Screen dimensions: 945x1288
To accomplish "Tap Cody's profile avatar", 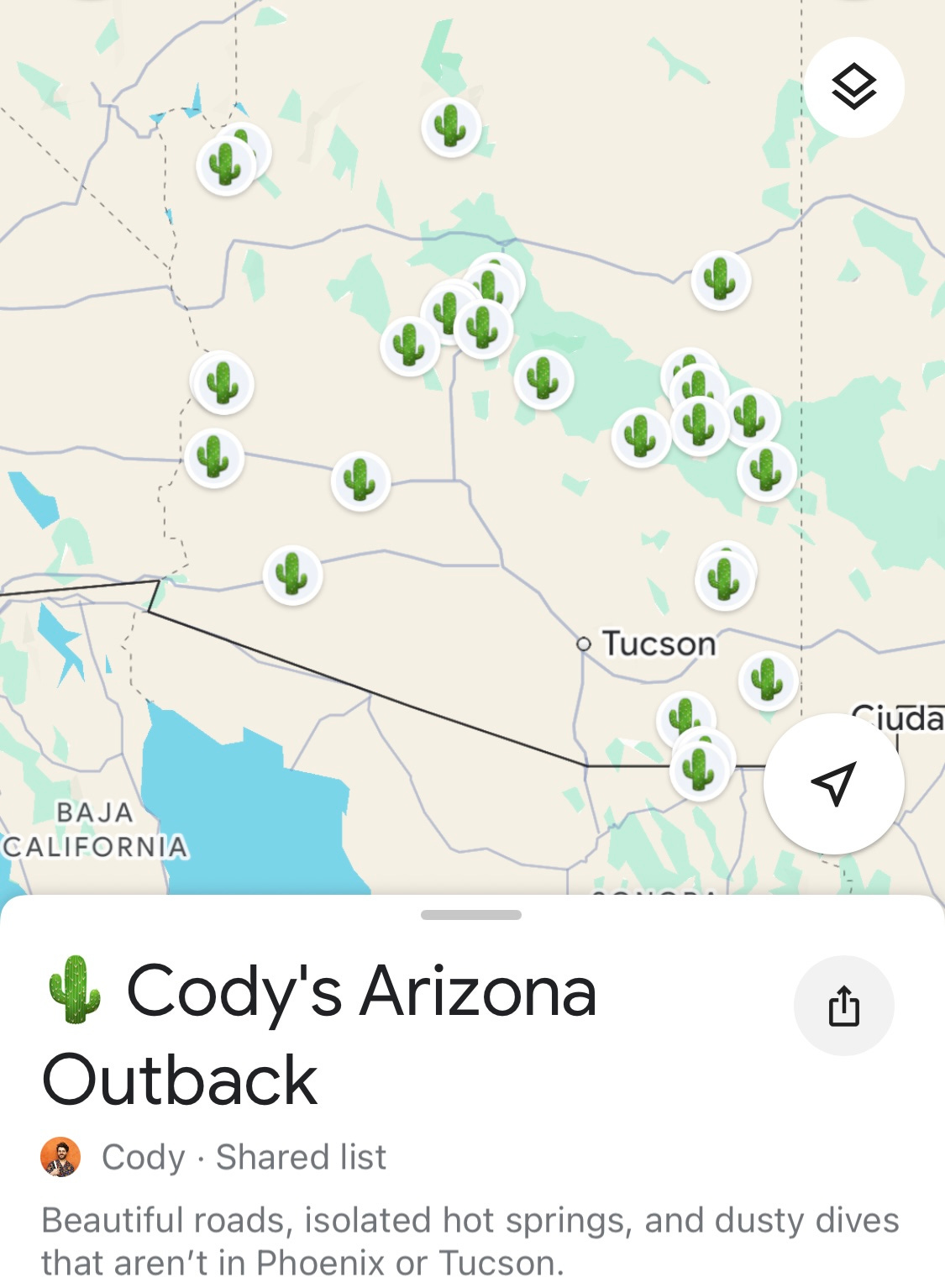I will click(60, 1155).
